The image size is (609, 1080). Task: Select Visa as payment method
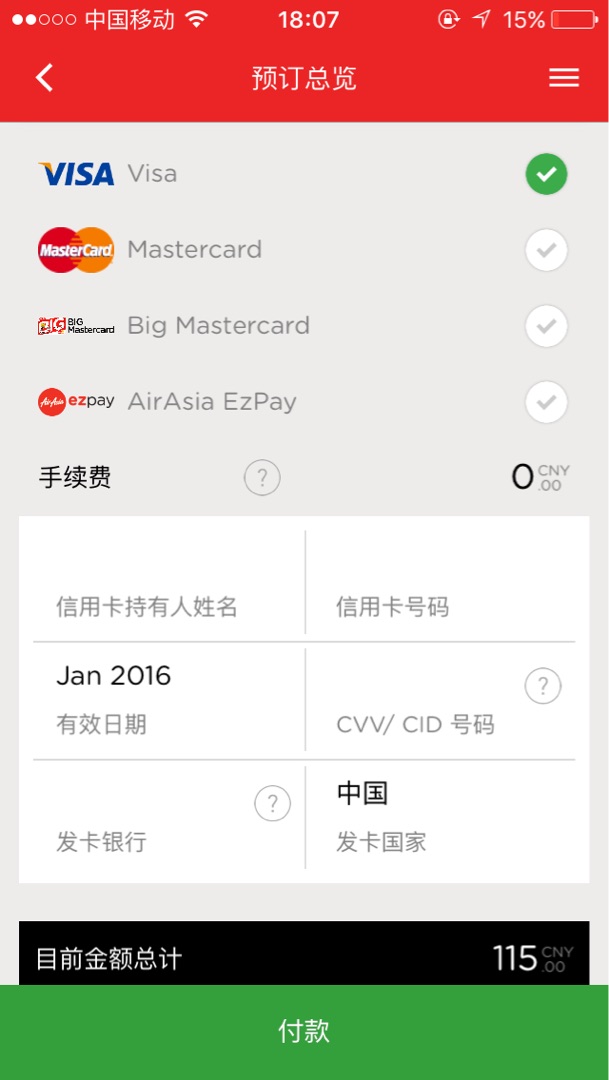click(x=546, y=175)
